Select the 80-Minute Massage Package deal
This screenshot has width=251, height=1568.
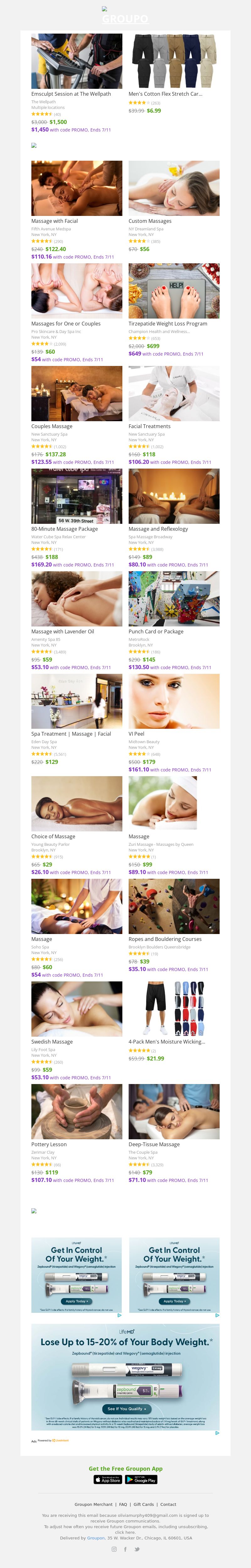point(64,528)
